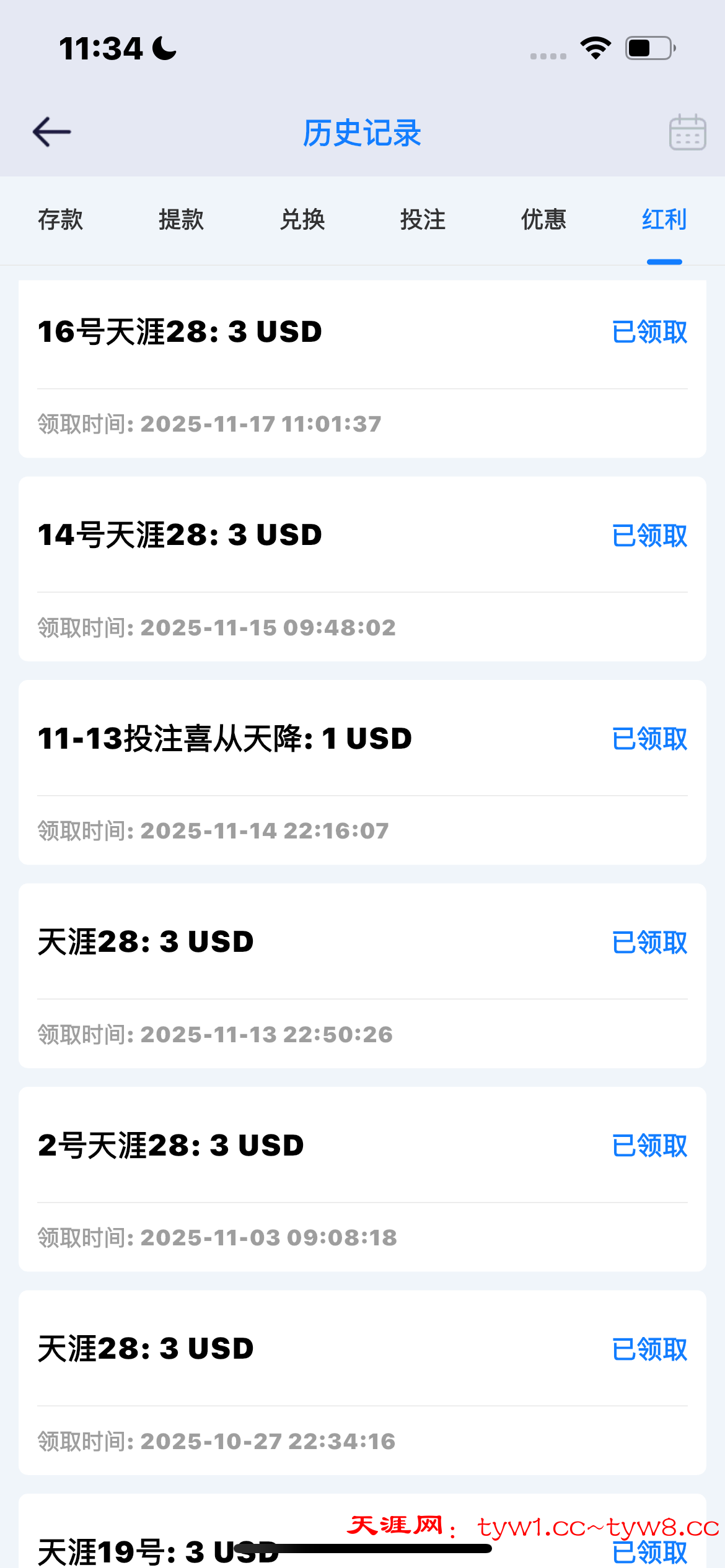
Task: Open the 兑换 tab
Action: point(302,220)
